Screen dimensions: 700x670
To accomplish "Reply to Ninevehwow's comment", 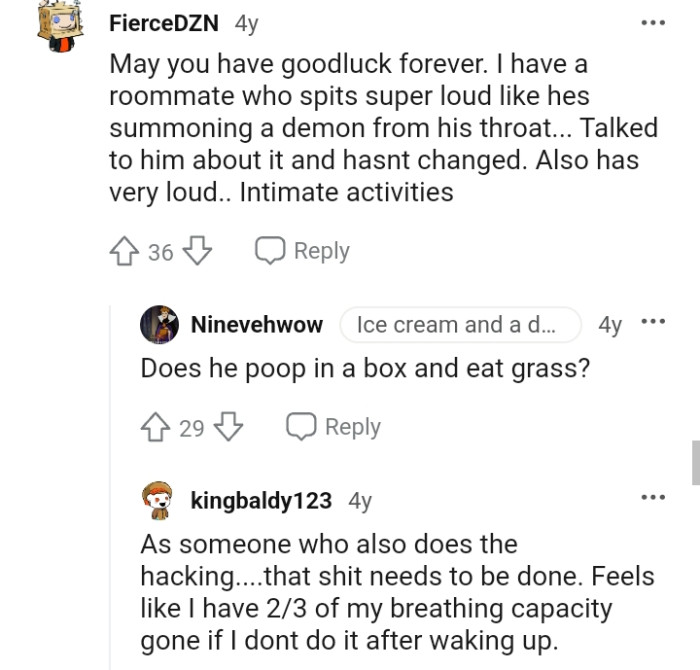I will coord(334,427).
